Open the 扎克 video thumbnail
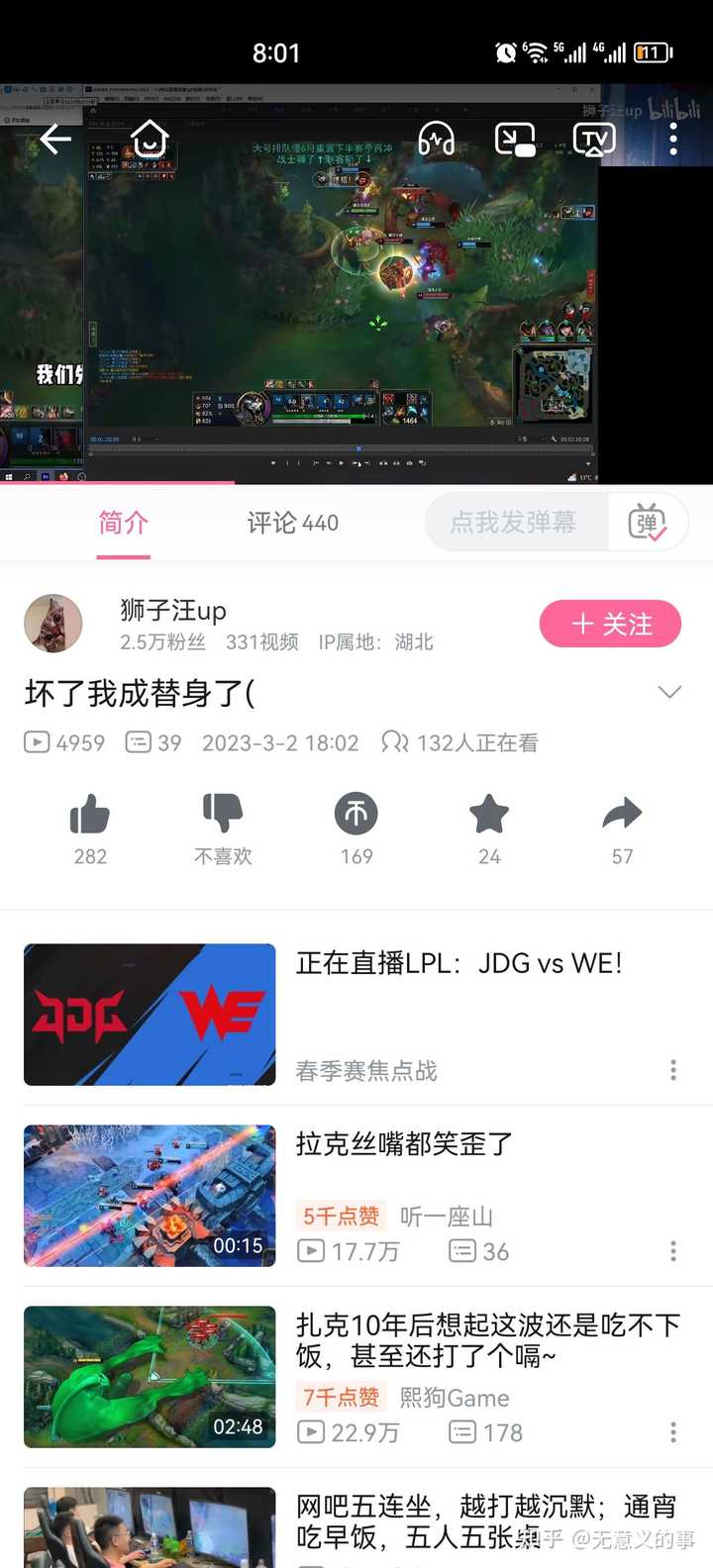 [149, 1376]
